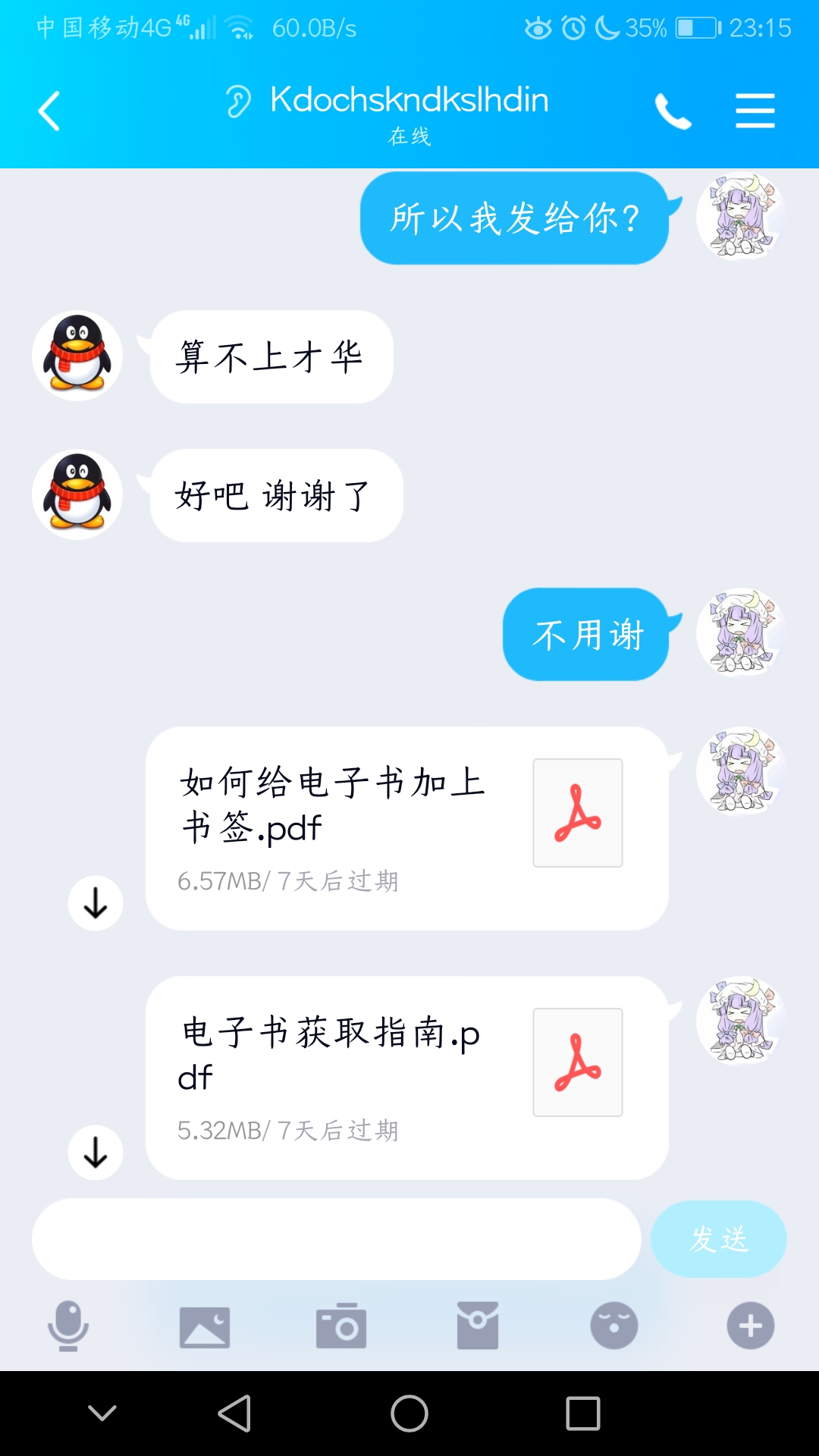
Task: Go to the system home screen
Action: coord(409,1414)
